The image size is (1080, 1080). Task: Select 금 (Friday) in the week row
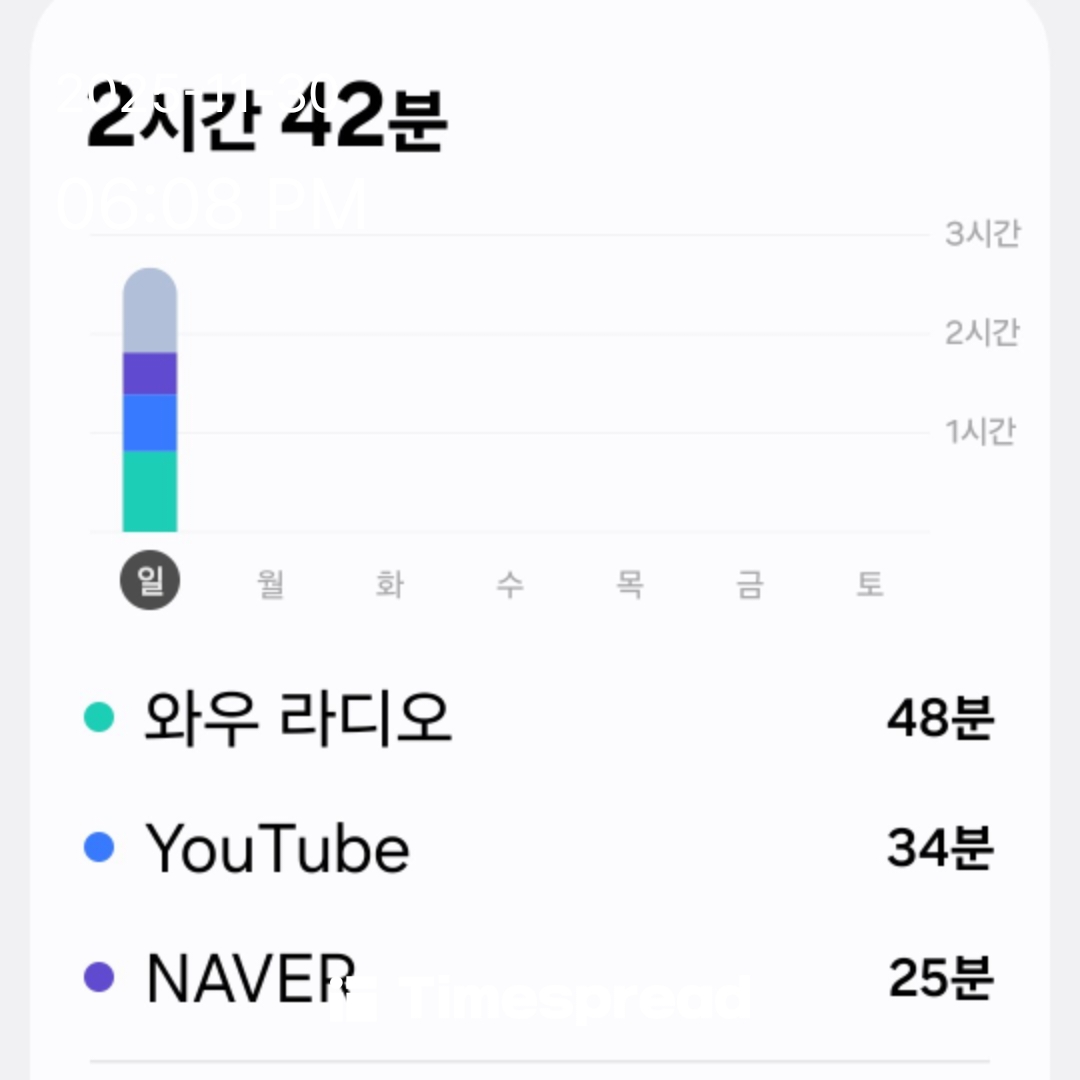point(750,582)
